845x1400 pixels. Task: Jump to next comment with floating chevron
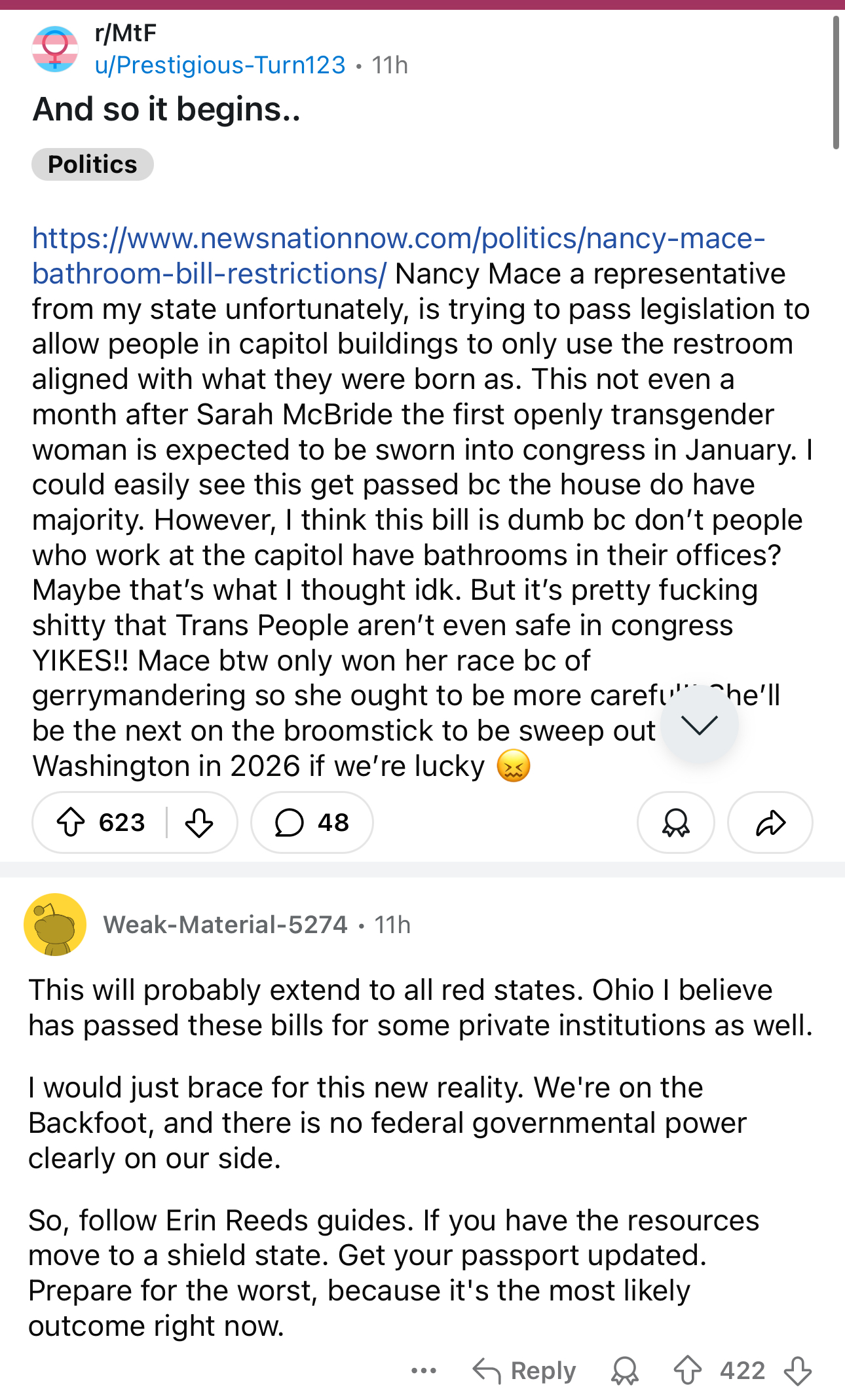click(x=700, y=724)
